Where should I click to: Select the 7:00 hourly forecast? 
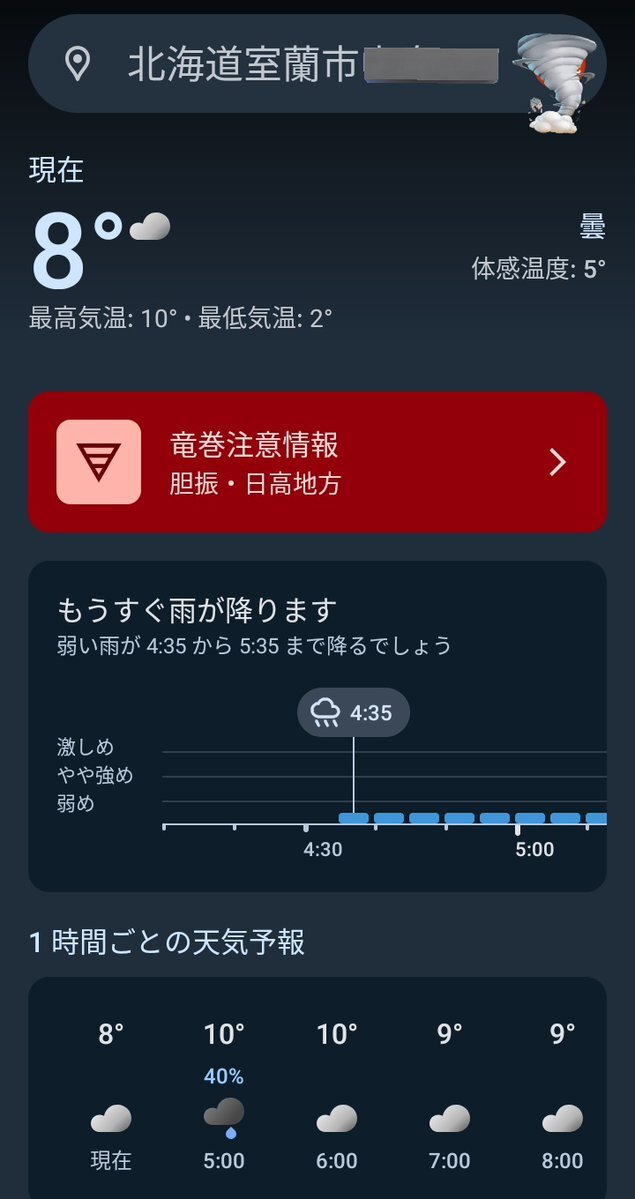pyautogui.click(x=450, y=1095)
